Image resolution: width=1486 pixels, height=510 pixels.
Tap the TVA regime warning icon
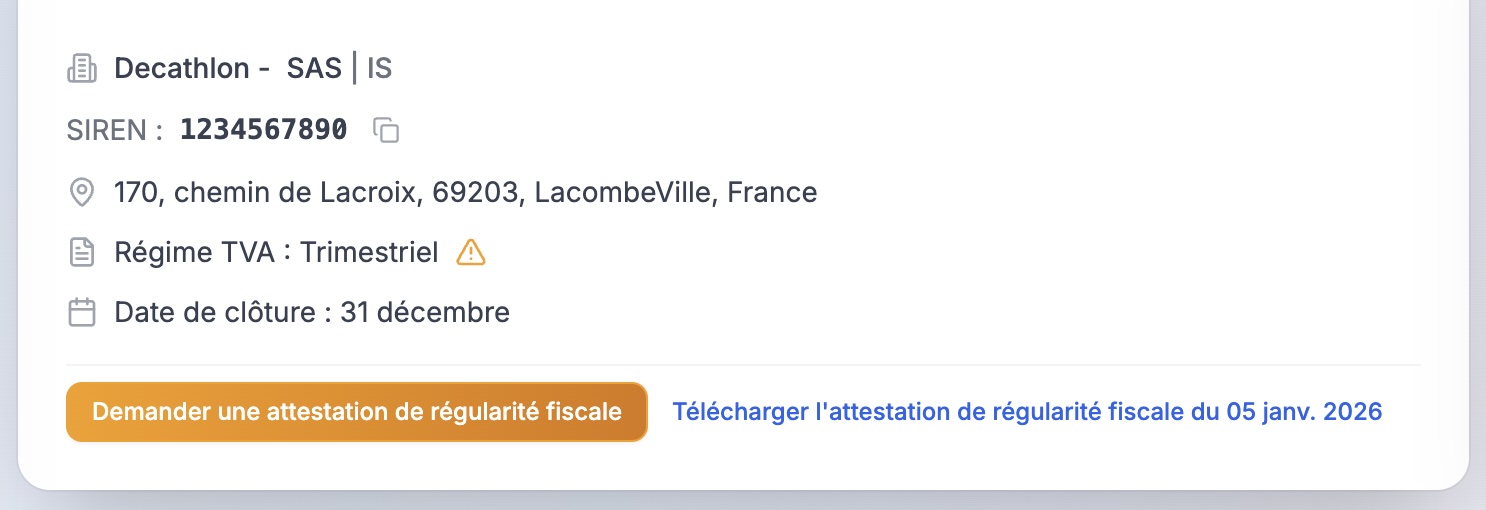click(x=470, y=253)
